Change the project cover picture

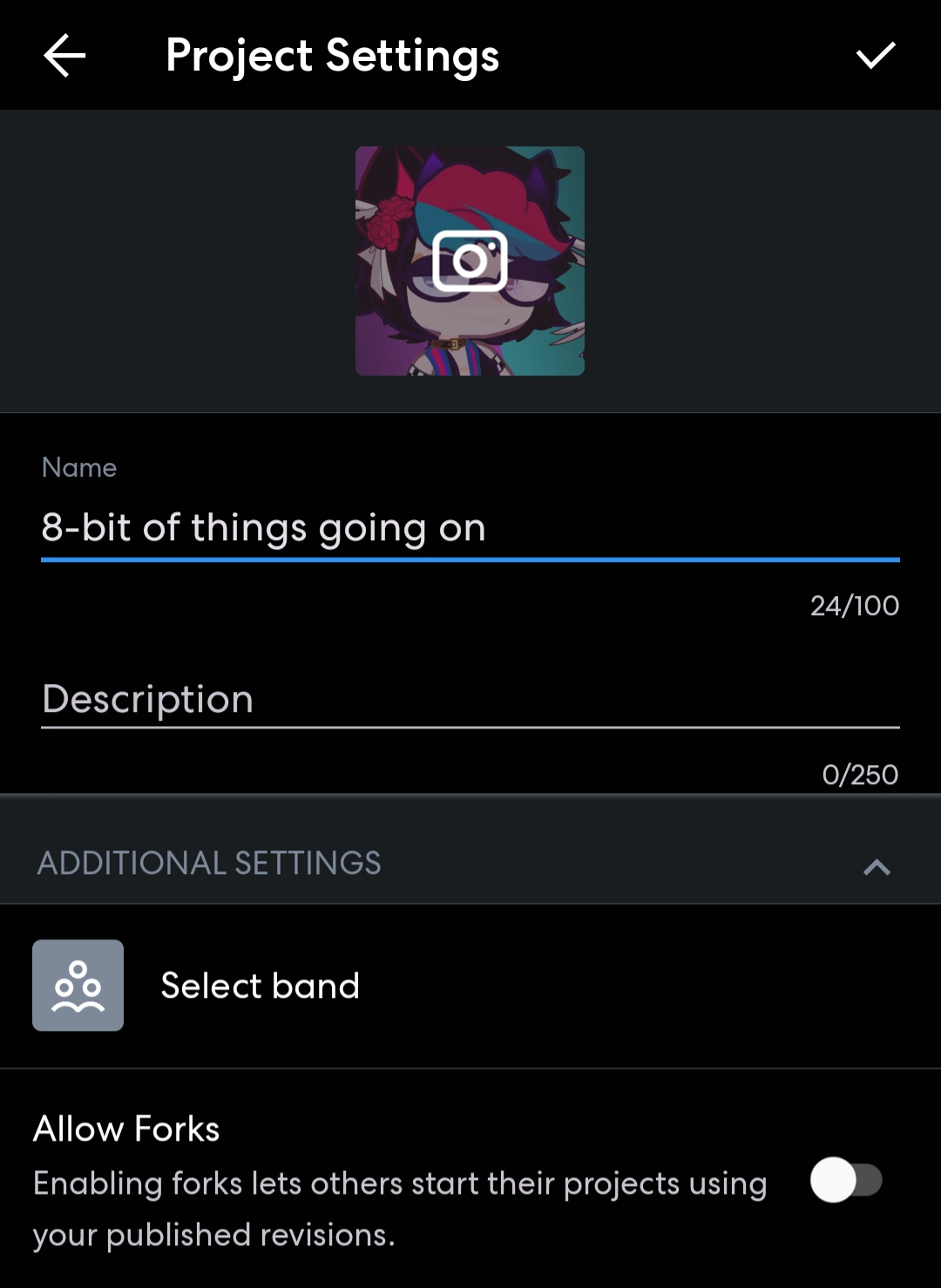[470, 261]
